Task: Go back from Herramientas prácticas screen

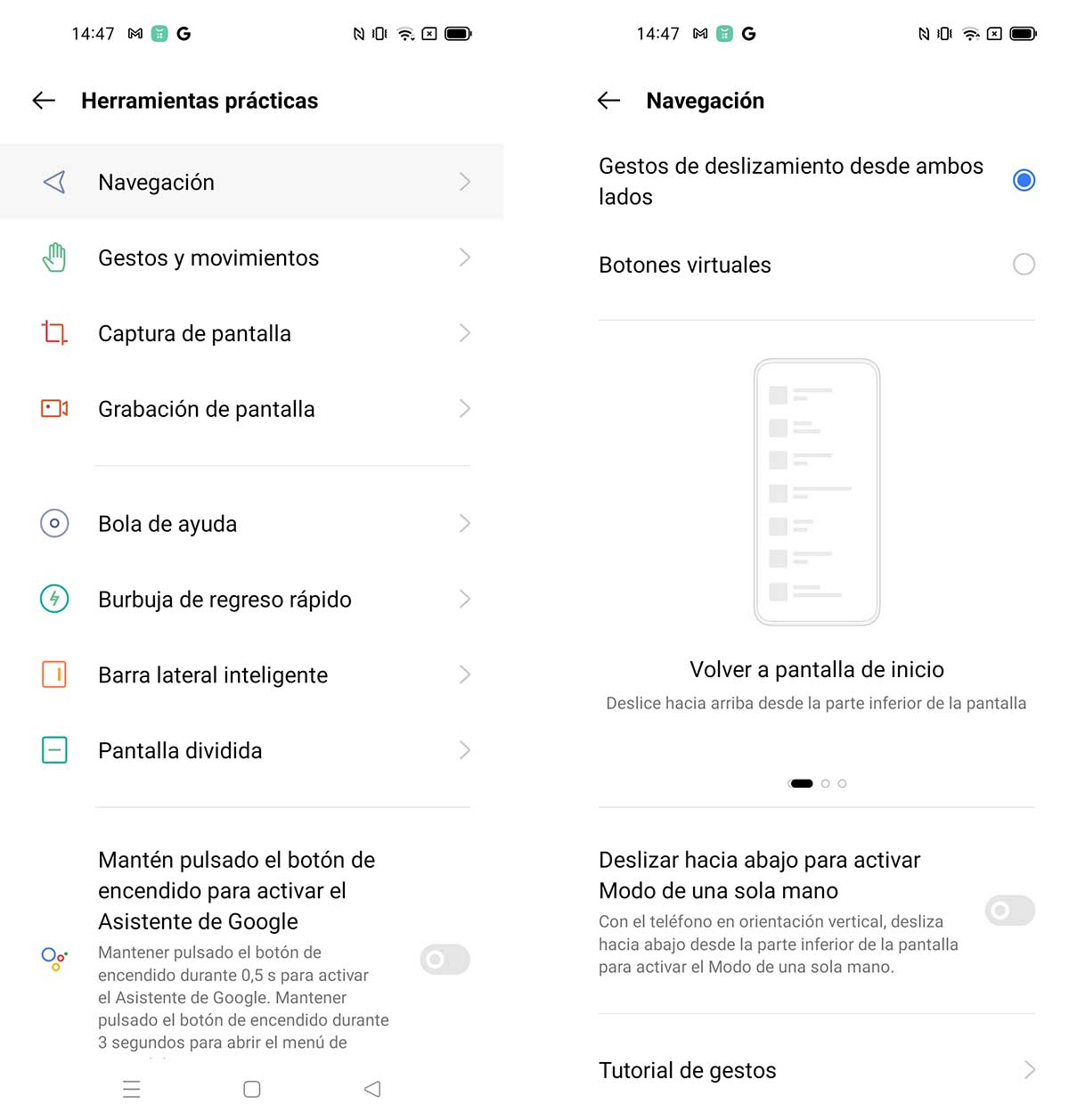Action: 44,101
